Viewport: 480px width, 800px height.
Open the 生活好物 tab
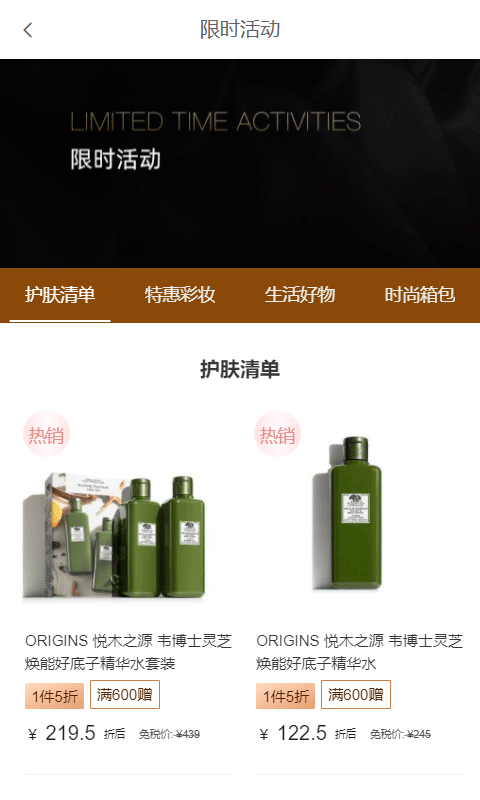coord(300,295)
